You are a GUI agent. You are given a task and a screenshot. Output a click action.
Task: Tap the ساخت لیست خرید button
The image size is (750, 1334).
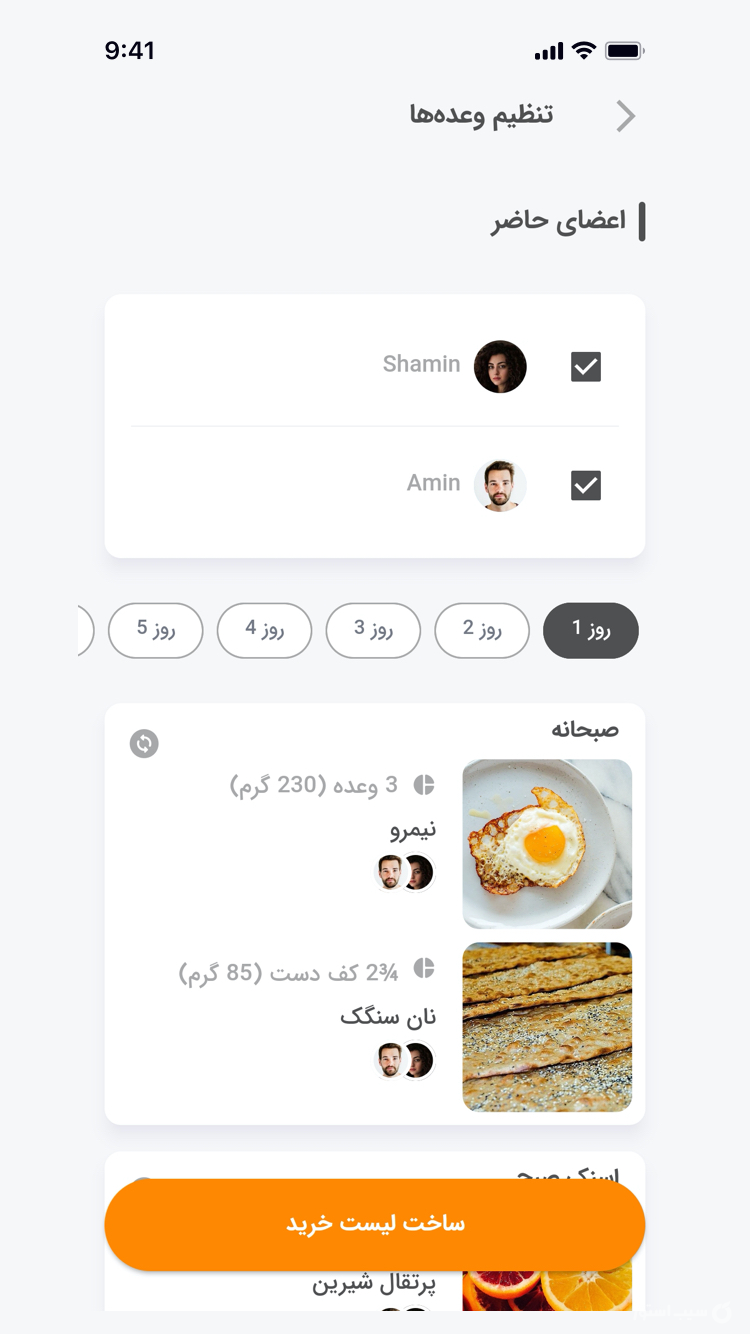tap(375, 1224)
